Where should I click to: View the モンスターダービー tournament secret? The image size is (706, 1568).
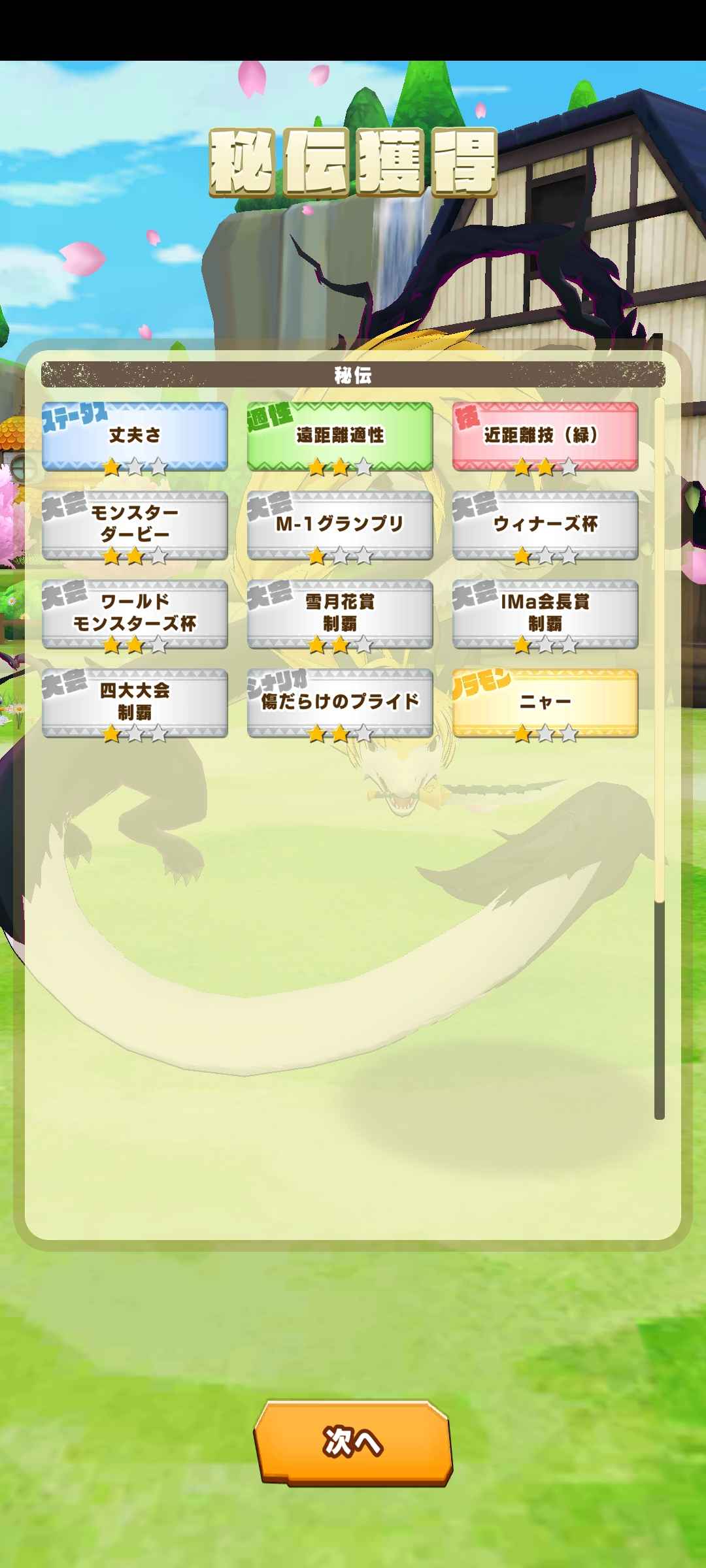pyautogui.click(x=135, y=525)
